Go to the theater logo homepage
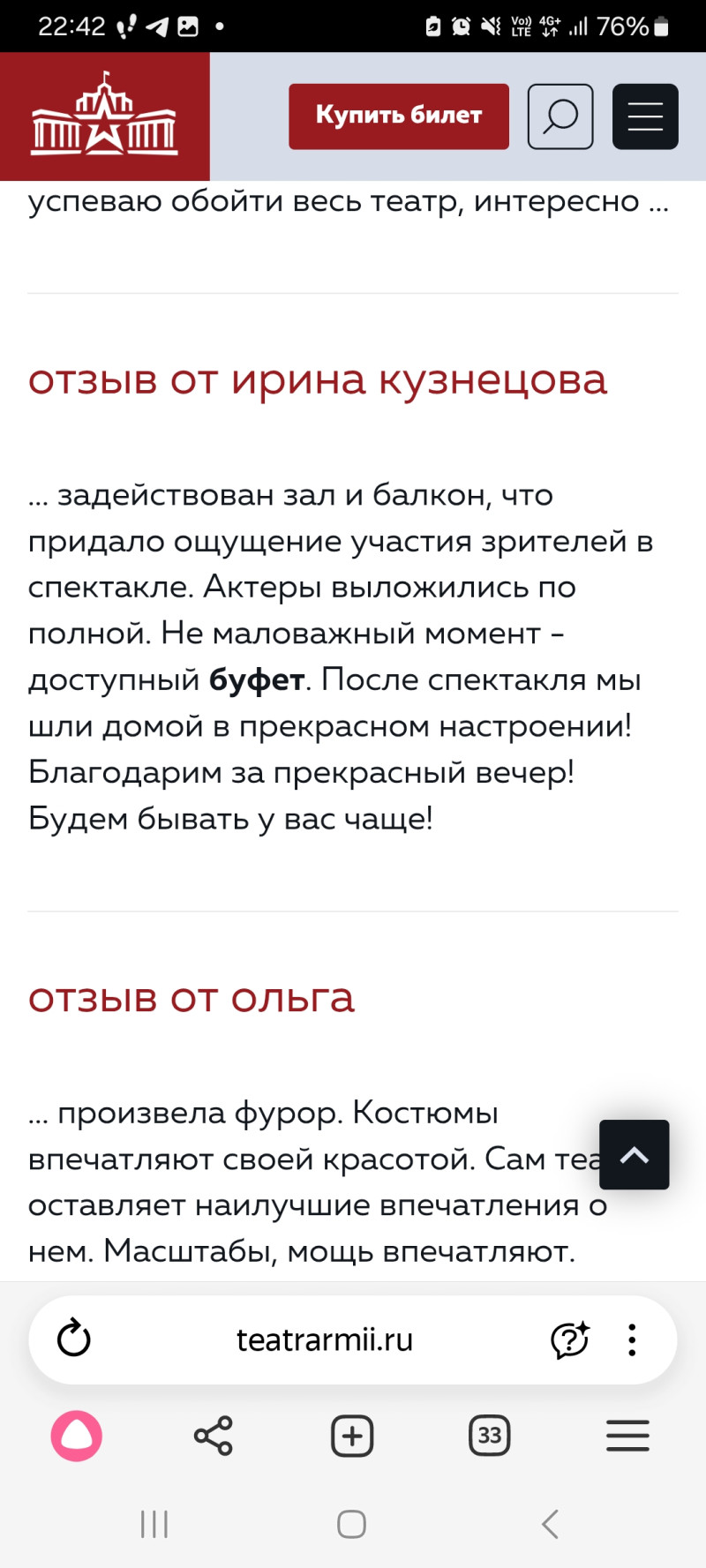 pyautogui.click(x=104, y=116)
